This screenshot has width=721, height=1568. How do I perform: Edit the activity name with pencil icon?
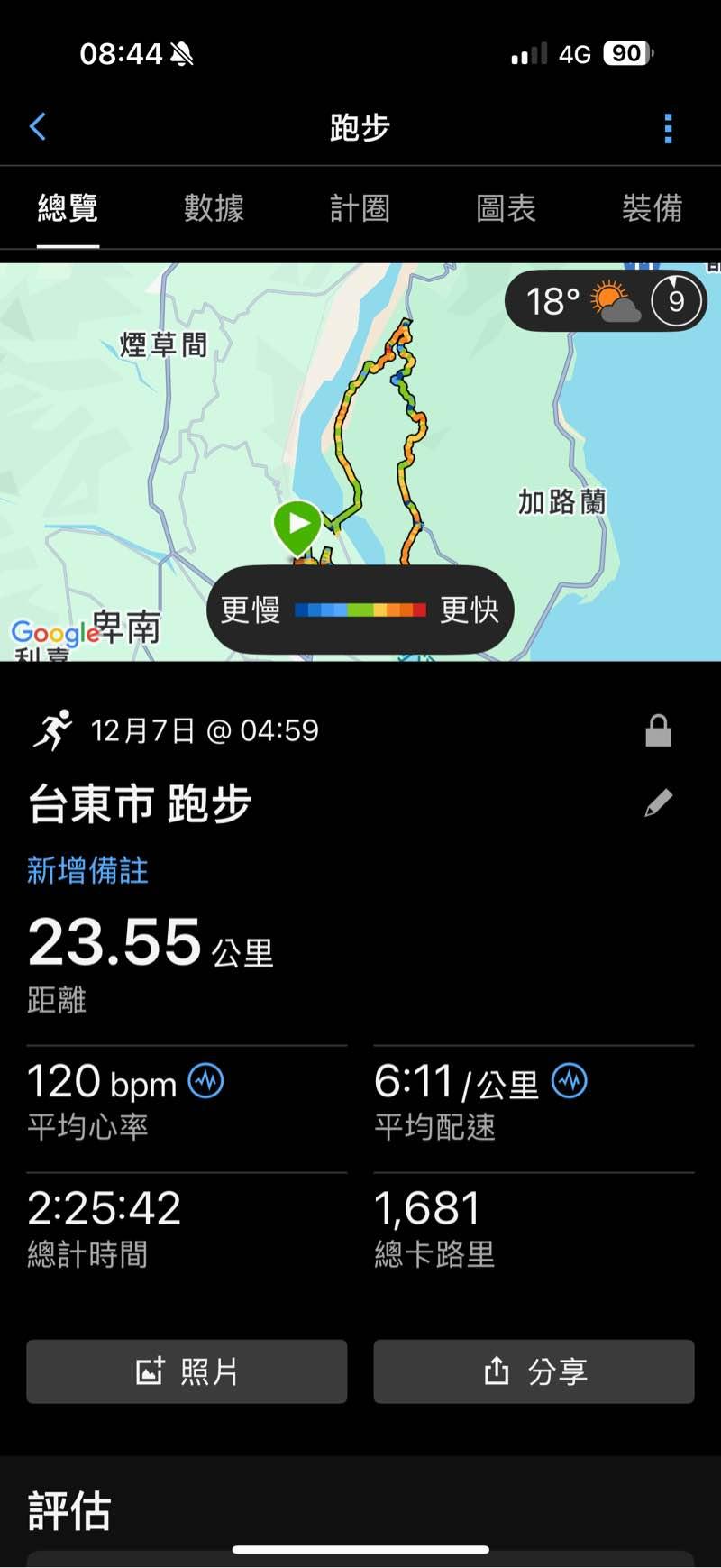(x=658, y=802)
